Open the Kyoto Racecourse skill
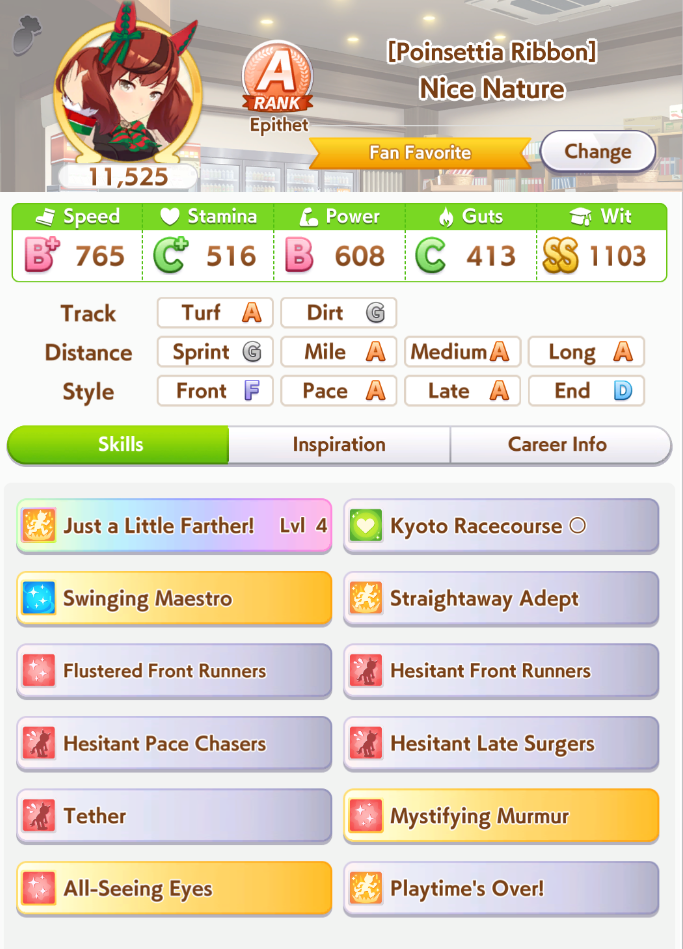Viewport: 683px width, 949px height. click(x=501, y=526)
